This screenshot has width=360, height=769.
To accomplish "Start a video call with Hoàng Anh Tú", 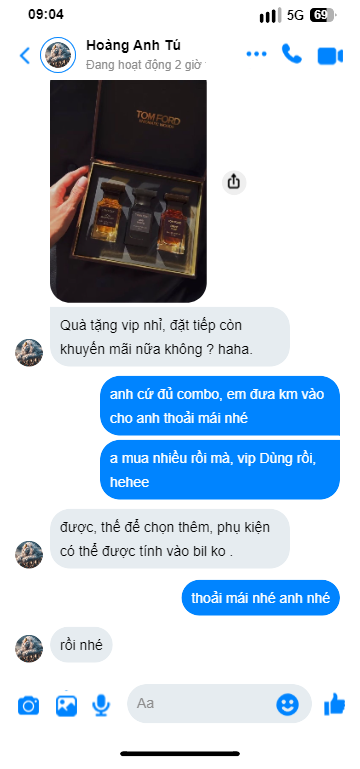I will click(330, 56).
